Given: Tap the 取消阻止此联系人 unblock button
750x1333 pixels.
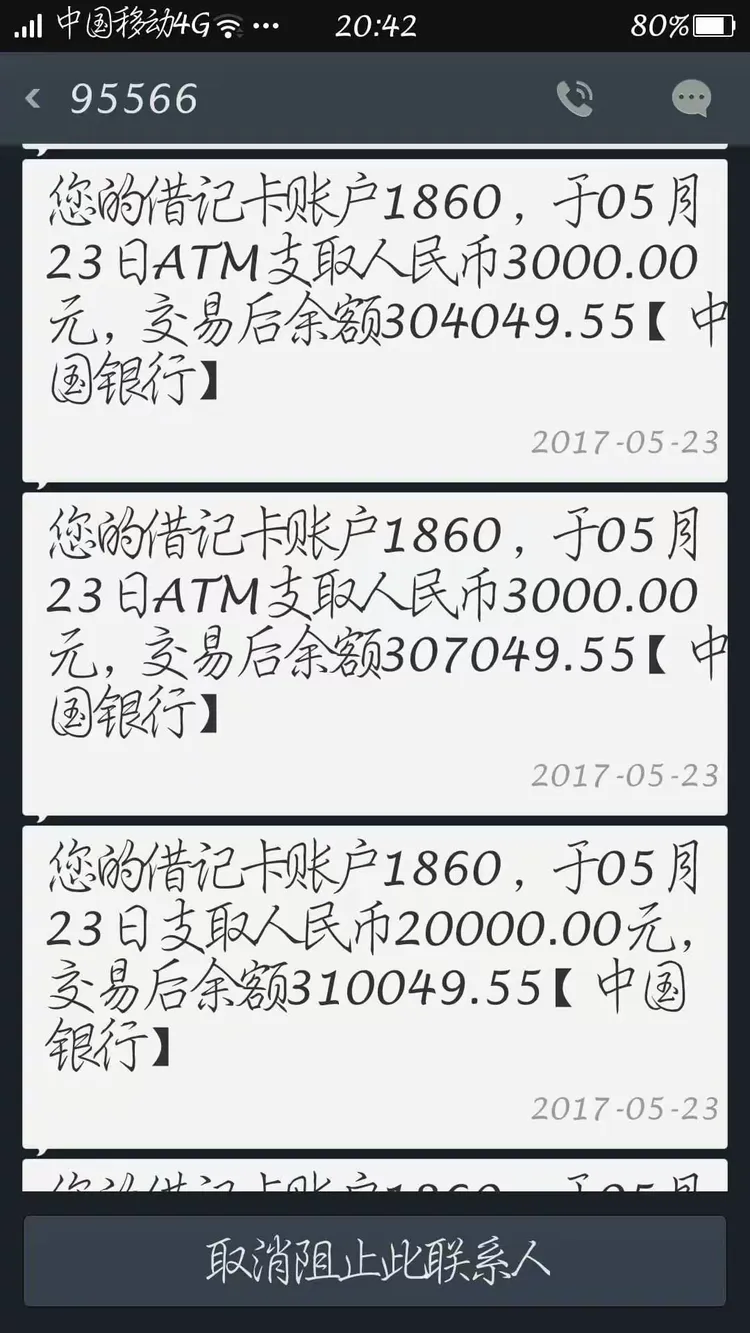Looking at the screenshot, I should point(375,1262).
